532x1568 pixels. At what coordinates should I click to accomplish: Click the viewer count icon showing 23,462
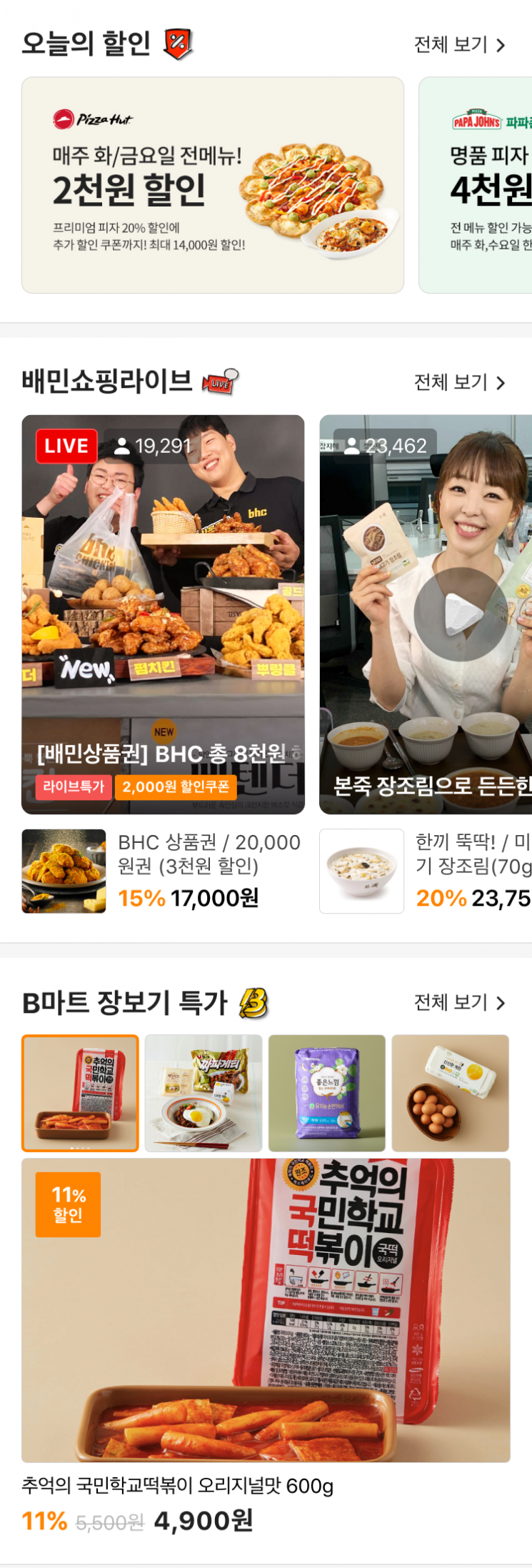coord(353,445)
